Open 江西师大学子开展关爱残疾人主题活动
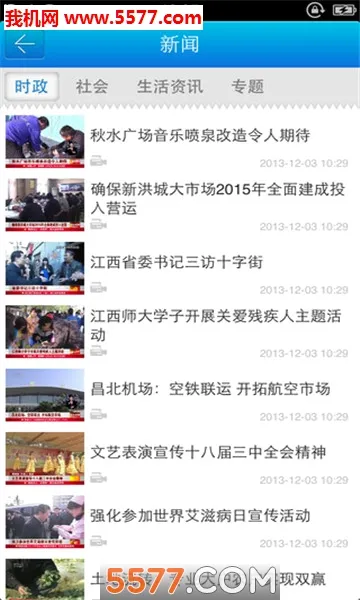Image resolution: width=360 pixels, height=600 pixels. [180, 331]
